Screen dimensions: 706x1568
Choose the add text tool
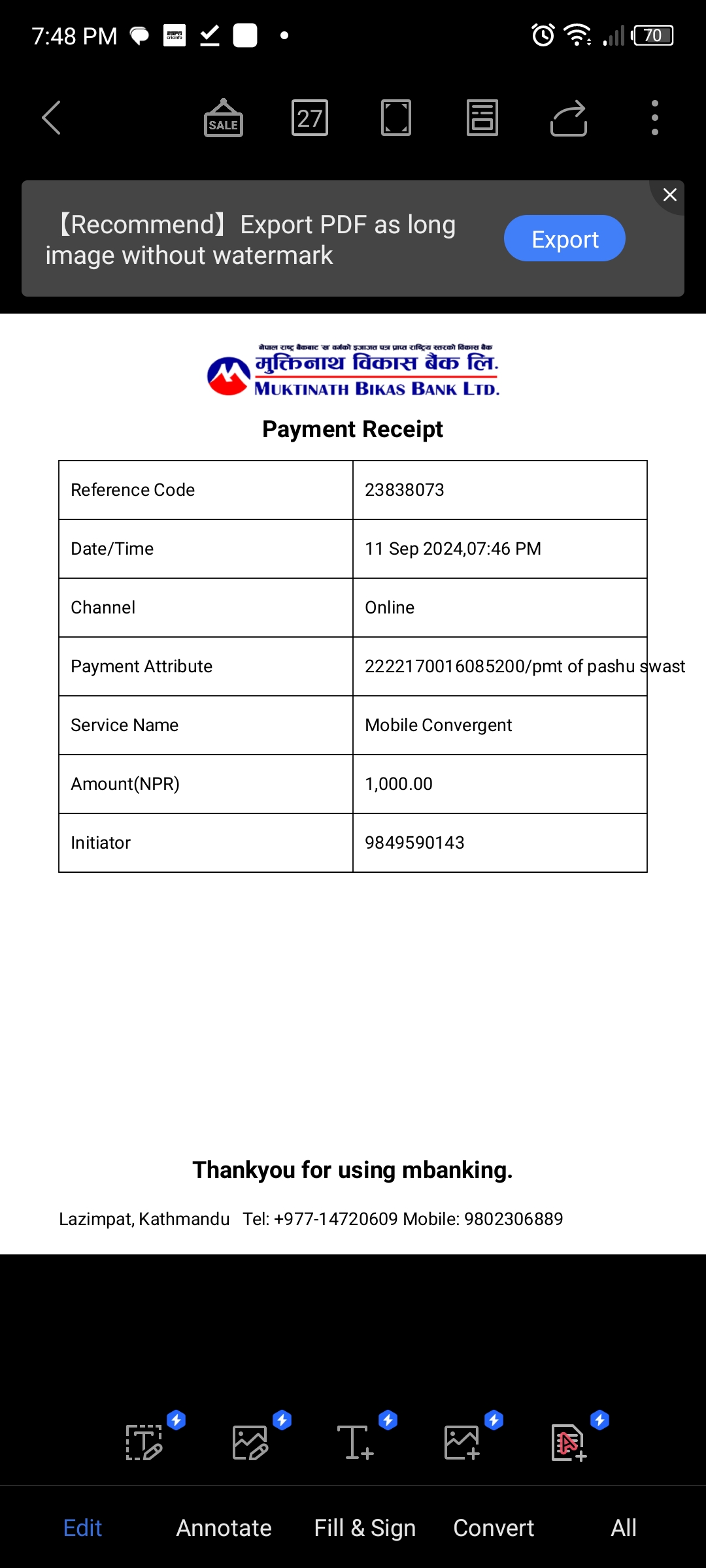355,1443
